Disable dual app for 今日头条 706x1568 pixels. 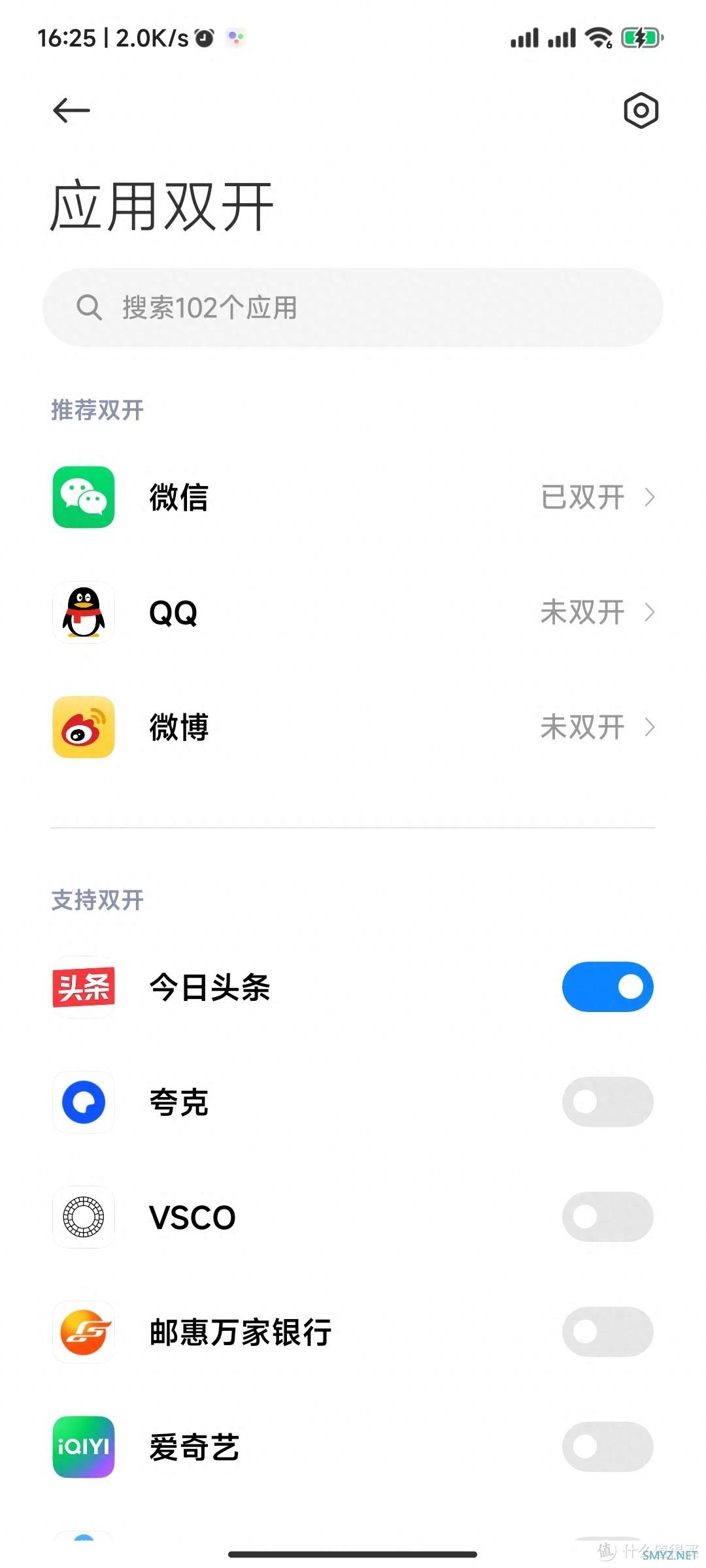point(607,987)
